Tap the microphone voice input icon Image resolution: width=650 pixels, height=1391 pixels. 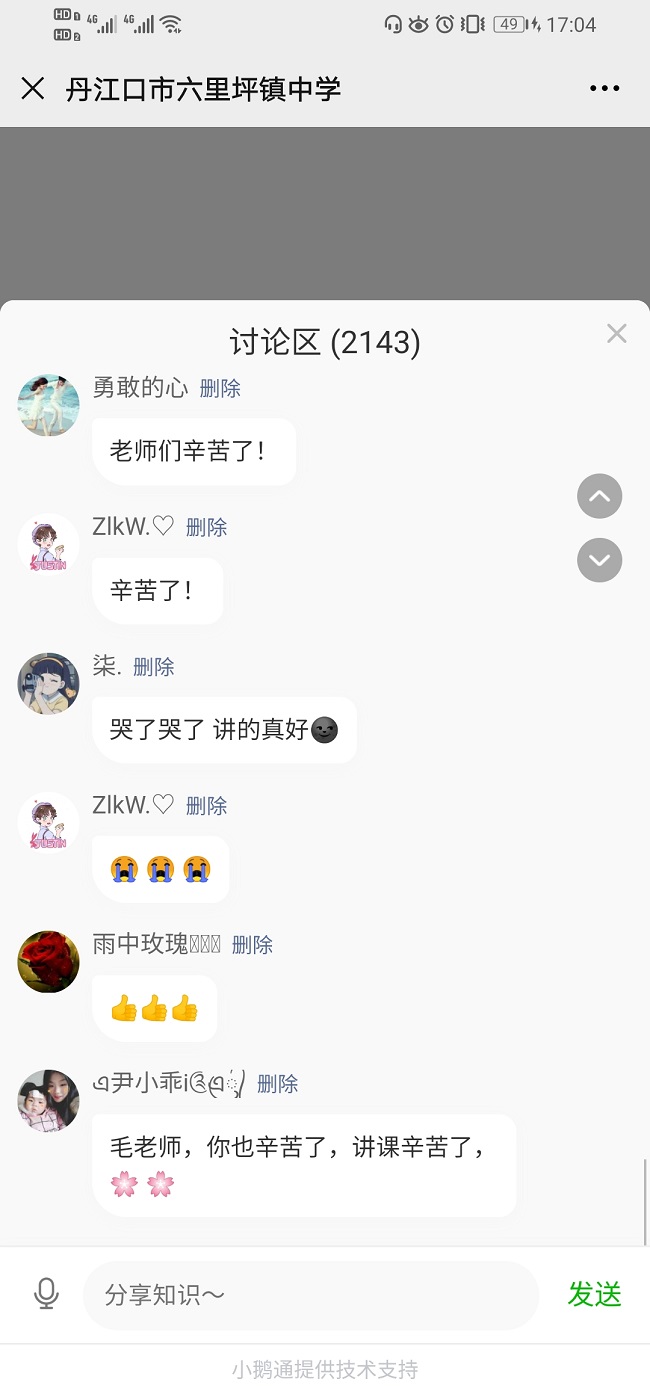pyautogui.click(x=46, y=1294)
